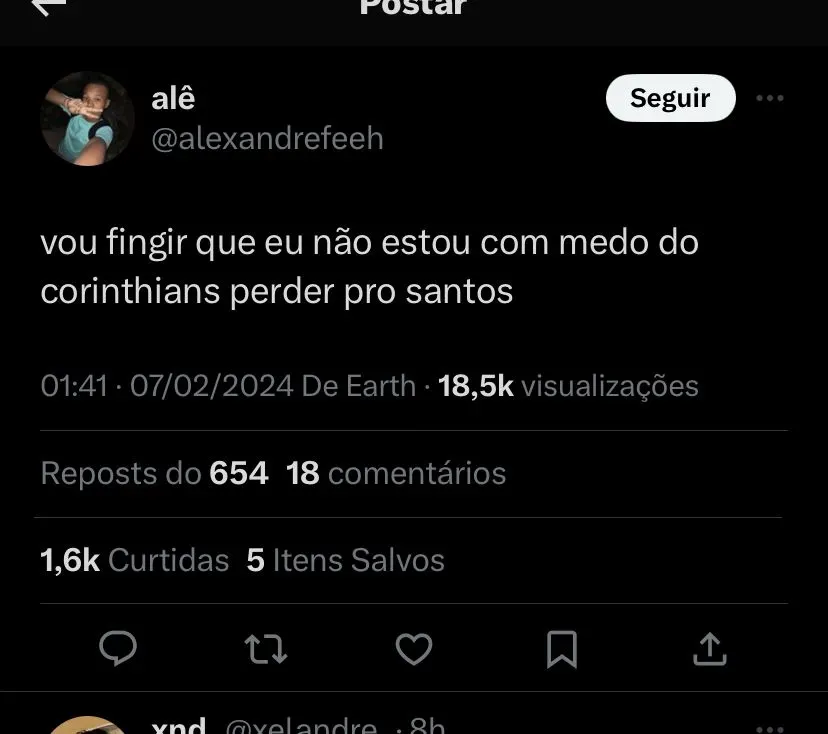
Task: Like alê's post with the heart
Action: coord(413,649)
